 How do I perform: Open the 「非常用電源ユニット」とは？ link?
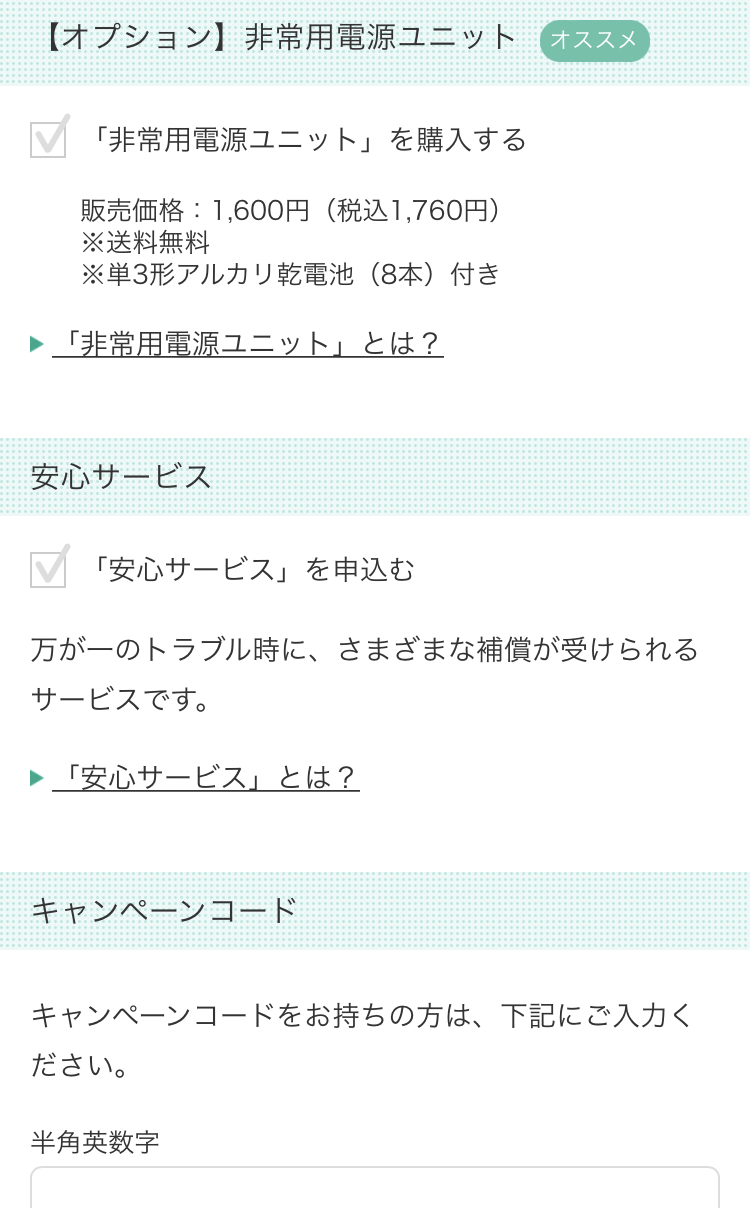pyautogui.click(x=247, y=344)
